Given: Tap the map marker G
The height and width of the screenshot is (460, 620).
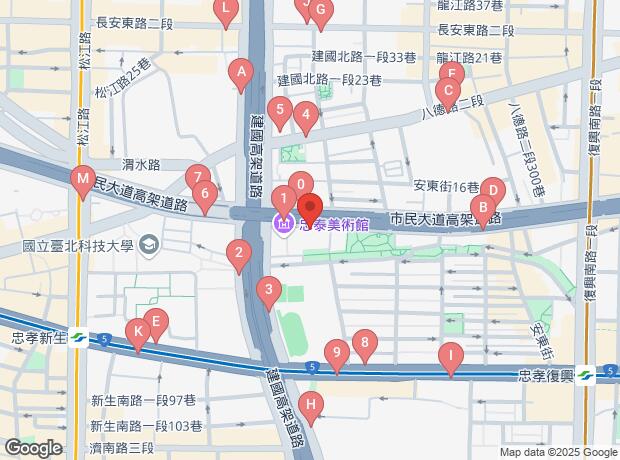Looking at the screenshot, I should pos(320,12).
